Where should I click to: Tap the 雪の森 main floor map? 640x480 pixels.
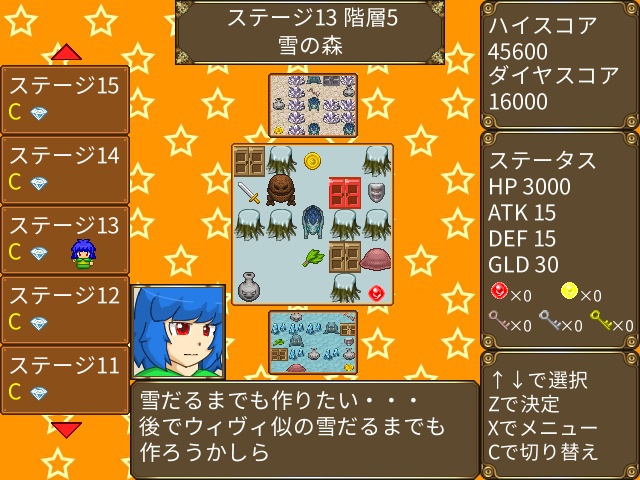pos(312,224)
